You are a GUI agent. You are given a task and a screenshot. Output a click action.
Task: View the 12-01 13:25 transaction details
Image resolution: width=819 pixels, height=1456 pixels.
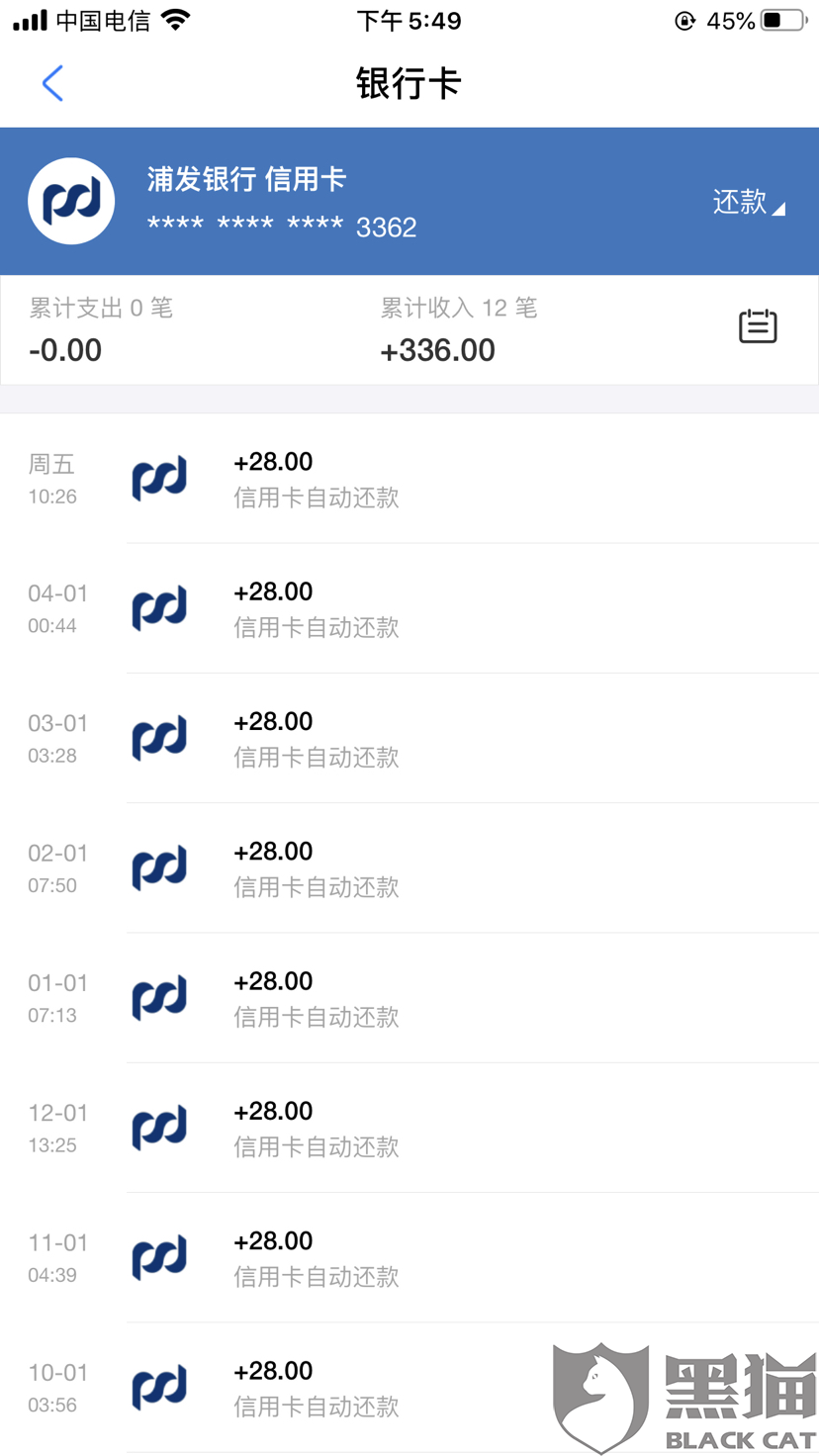point(409,1128)
